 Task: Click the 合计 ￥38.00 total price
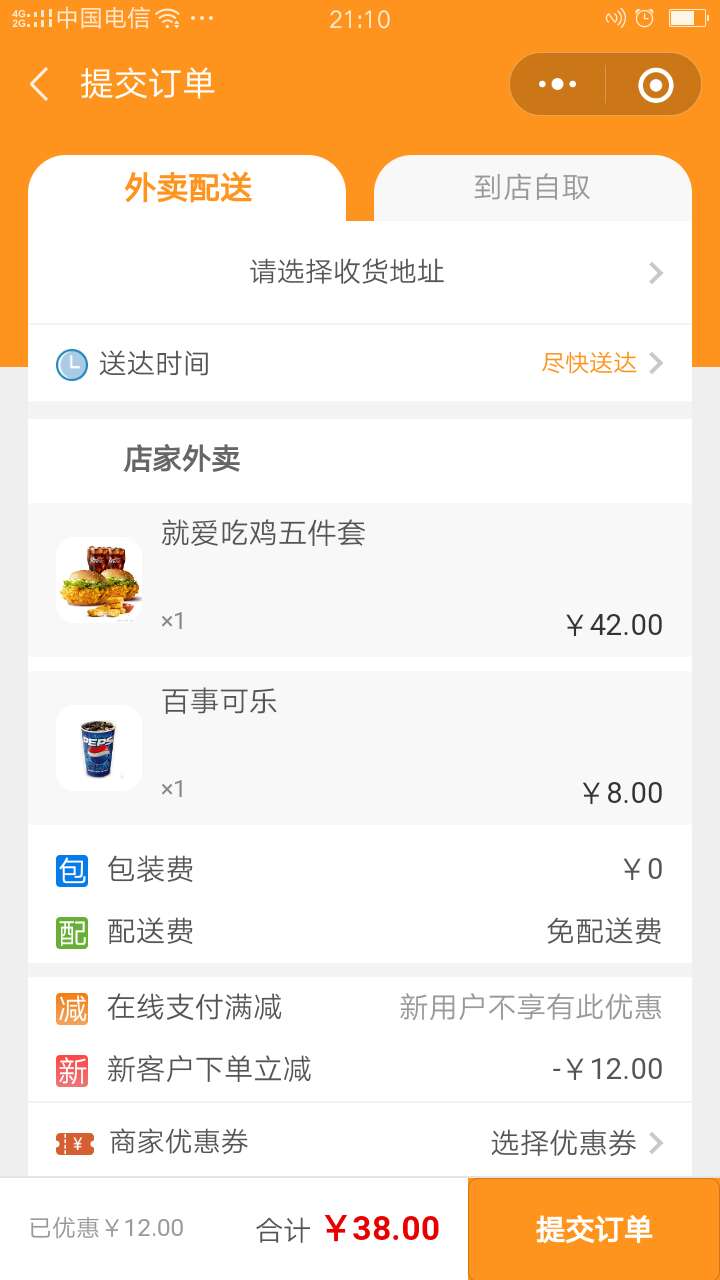click(355, 1228)
